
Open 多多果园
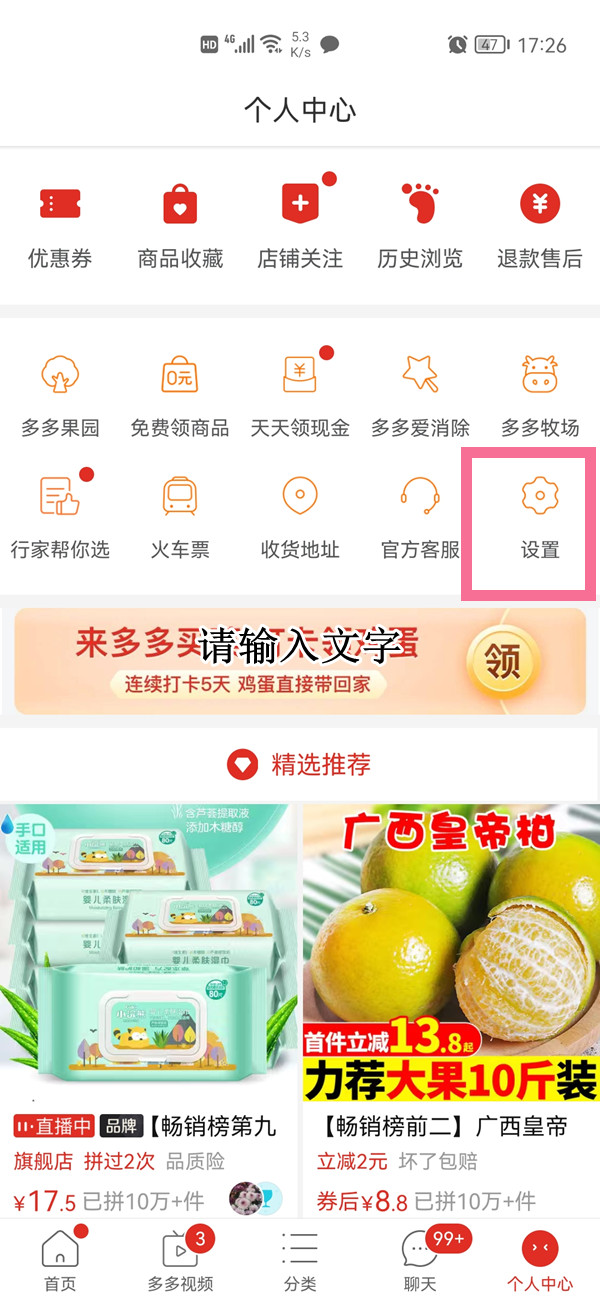coord(60,395)
